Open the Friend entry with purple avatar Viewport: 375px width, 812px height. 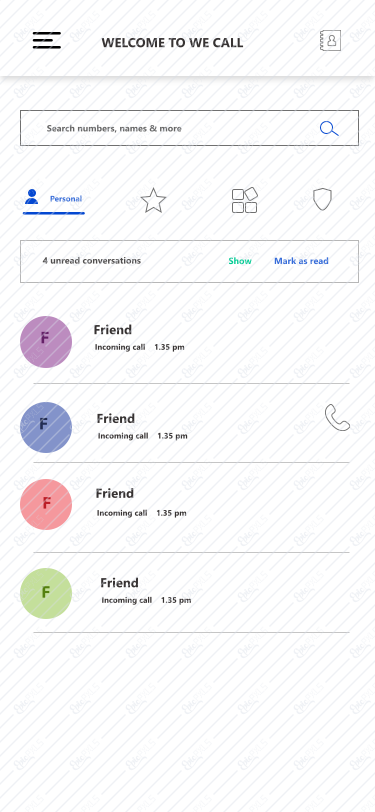(184, 342)
